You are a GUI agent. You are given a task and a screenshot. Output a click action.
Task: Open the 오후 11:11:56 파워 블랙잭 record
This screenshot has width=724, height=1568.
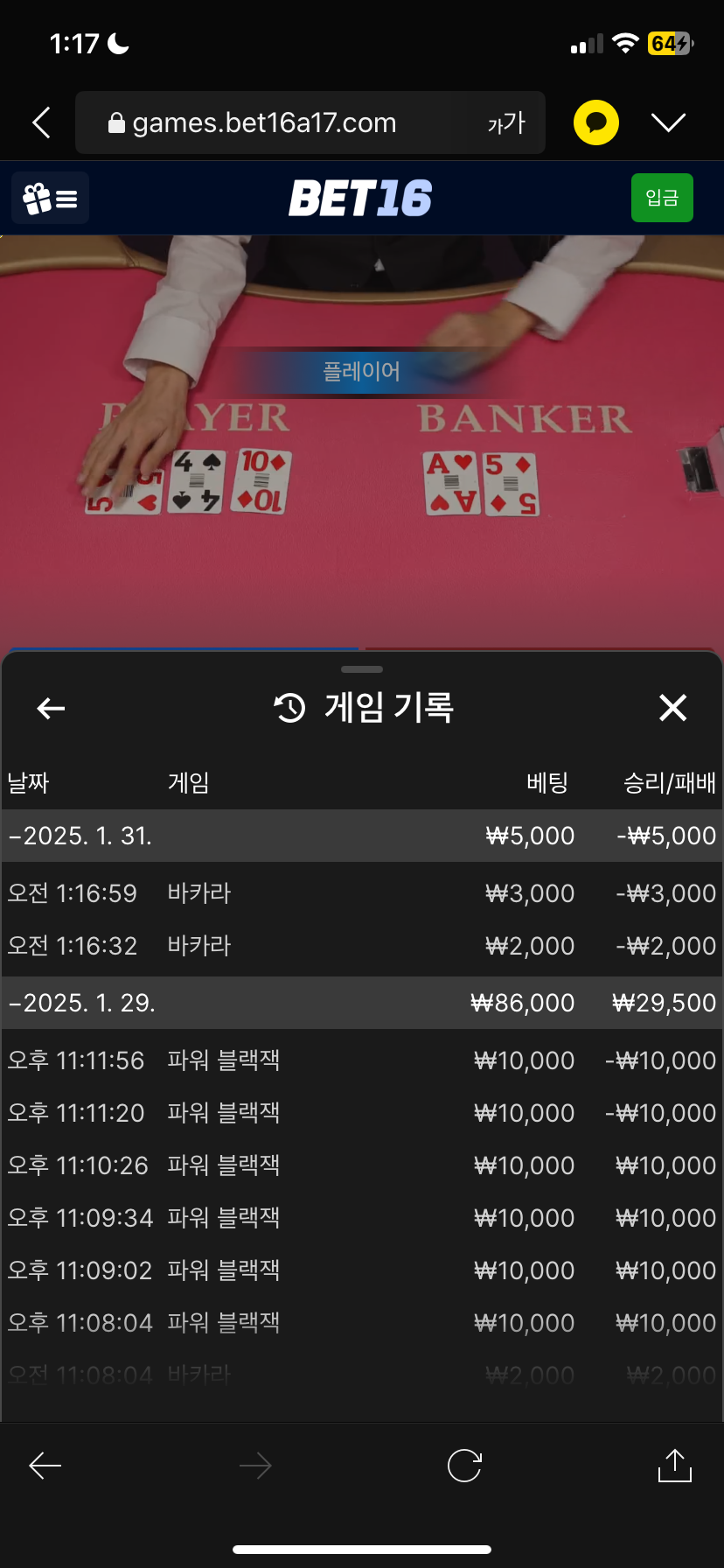click(x=362, y=1060)
